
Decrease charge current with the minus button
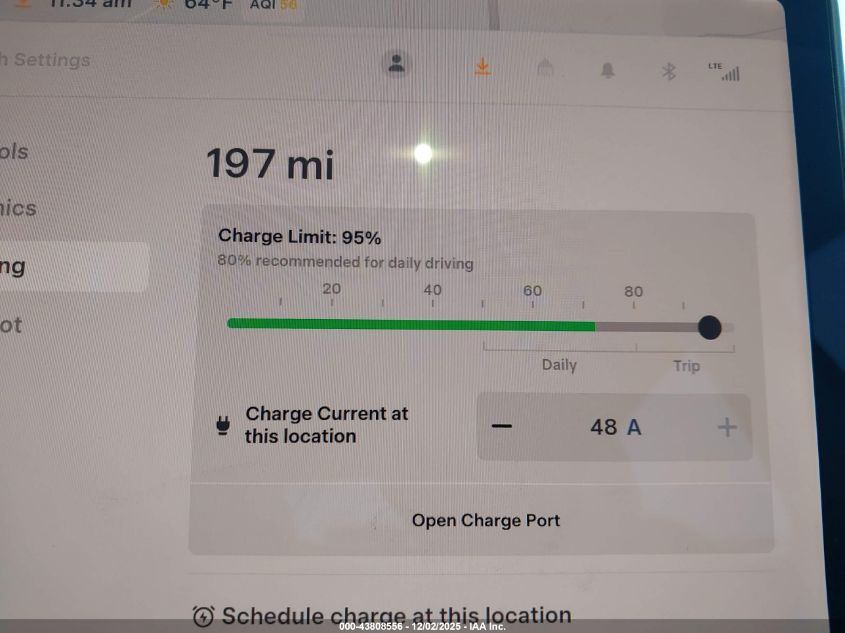(x=502, y=426)
